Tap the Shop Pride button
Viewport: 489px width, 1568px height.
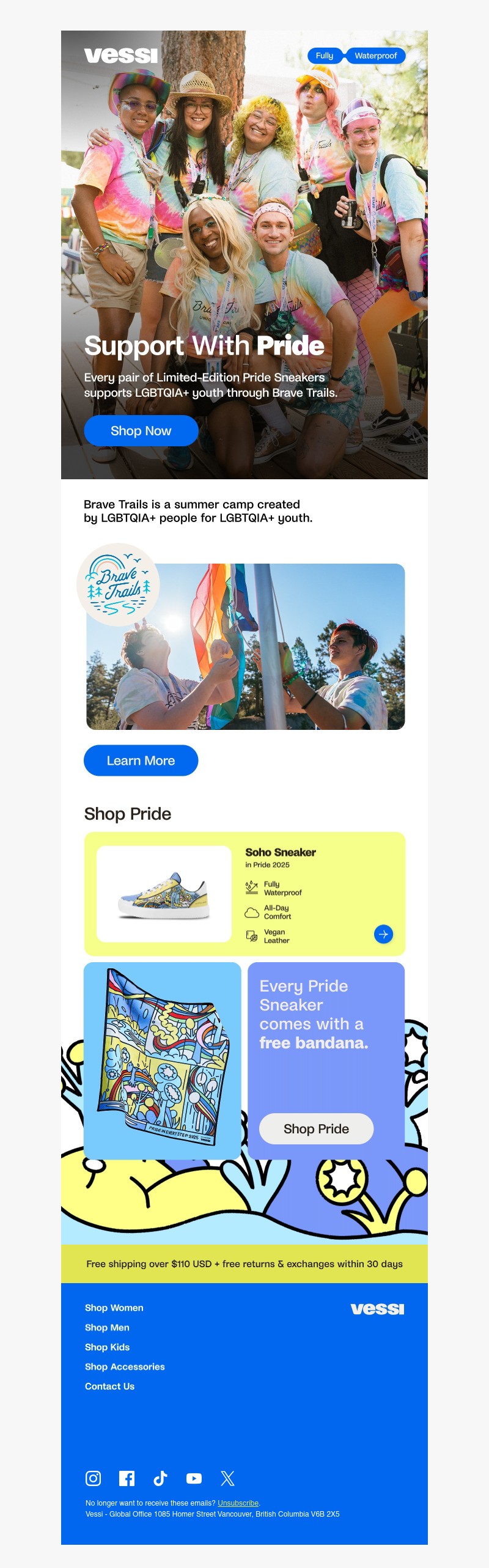tap(316, 1128)
